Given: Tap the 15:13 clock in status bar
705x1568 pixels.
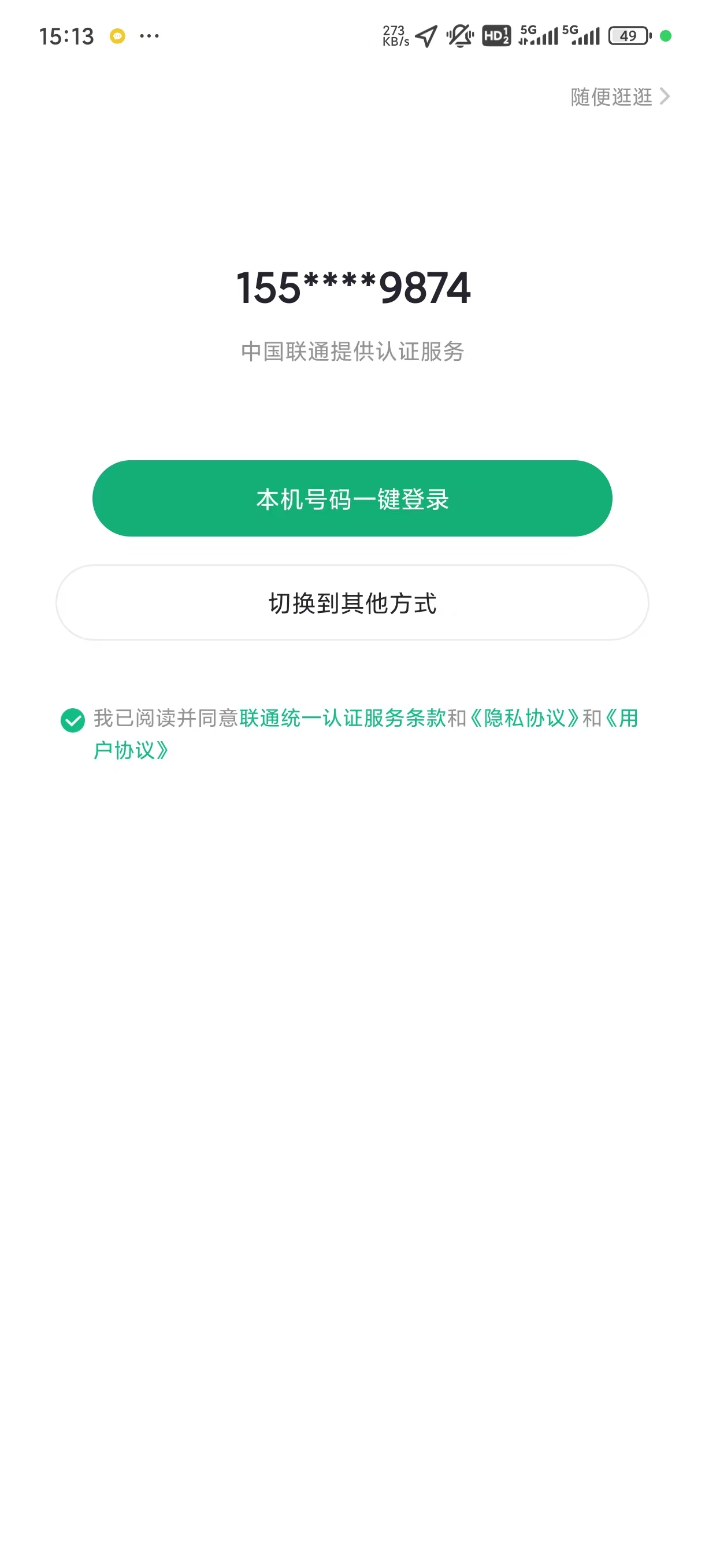Looking at the screenshot, I should click(66, 36).
